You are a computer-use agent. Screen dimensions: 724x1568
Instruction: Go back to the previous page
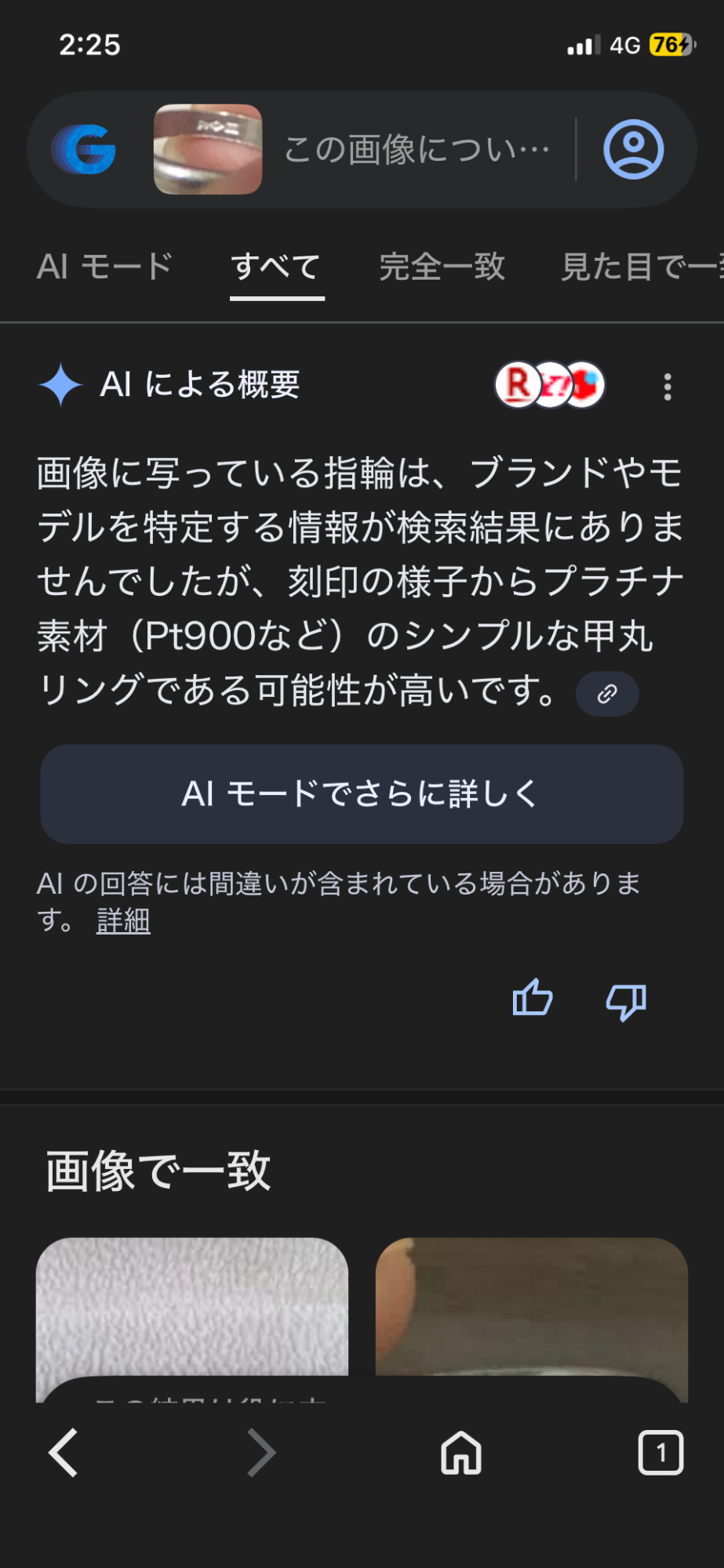[x=64, y=1453]
